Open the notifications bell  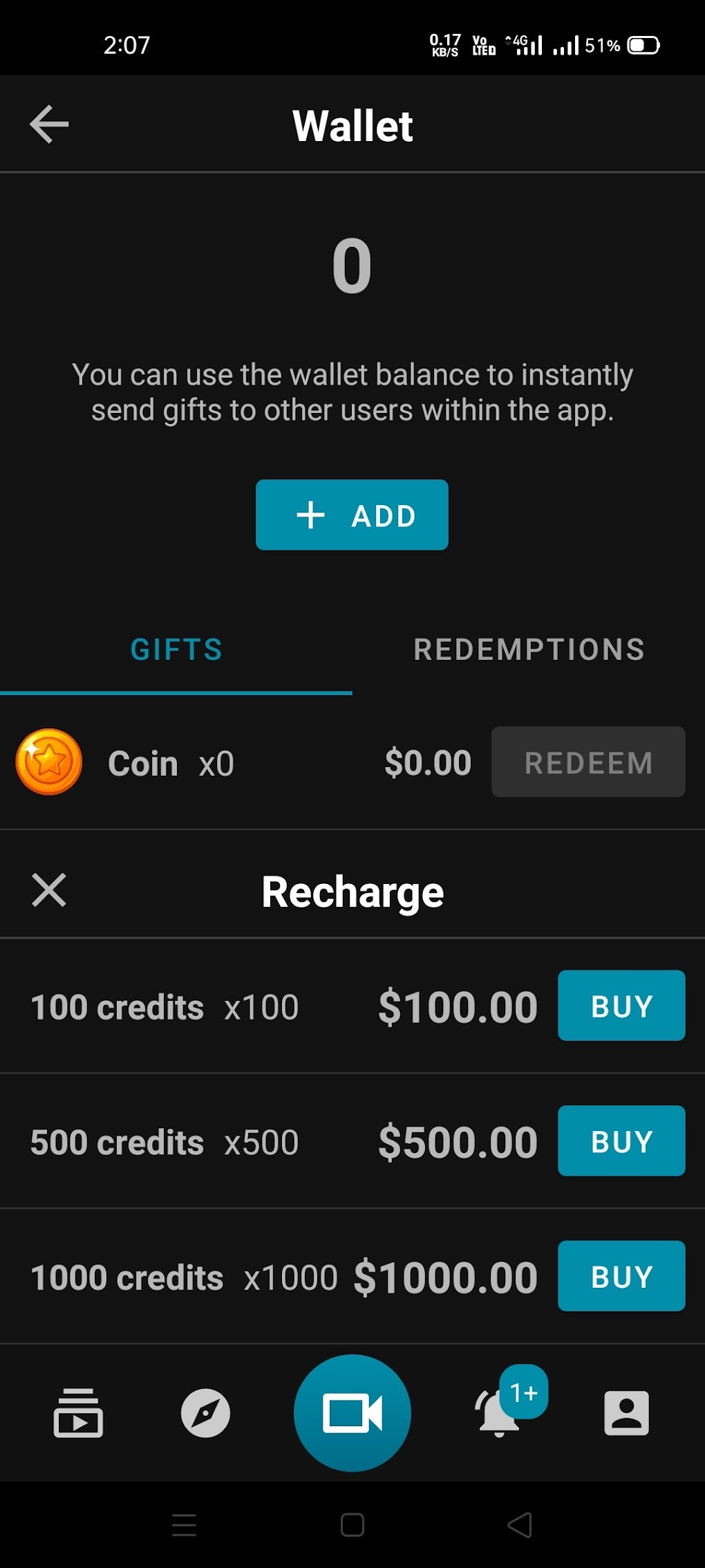point(499,1413)
